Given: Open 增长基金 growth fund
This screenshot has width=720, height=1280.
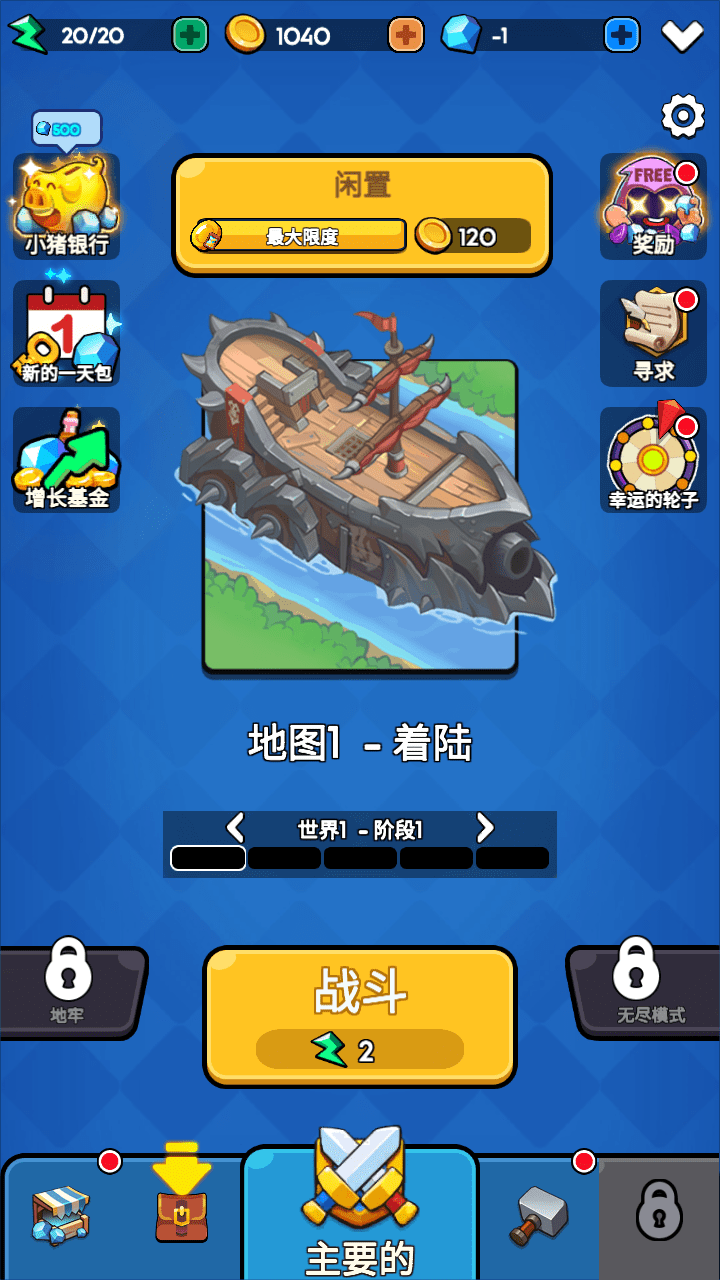Looking at the screenshot, I should point(66,460).
